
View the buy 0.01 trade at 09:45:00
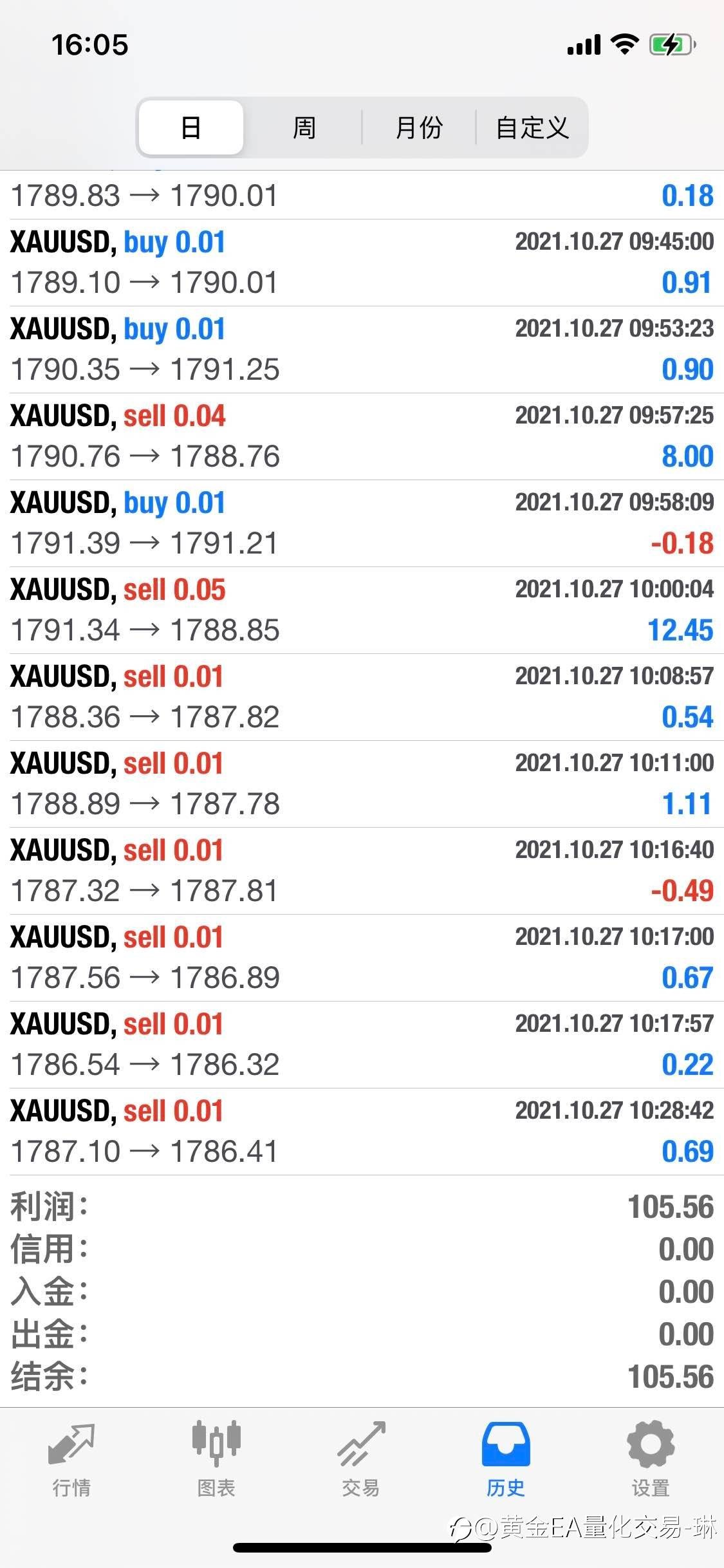pyautogui.click(x=362, y=263)
